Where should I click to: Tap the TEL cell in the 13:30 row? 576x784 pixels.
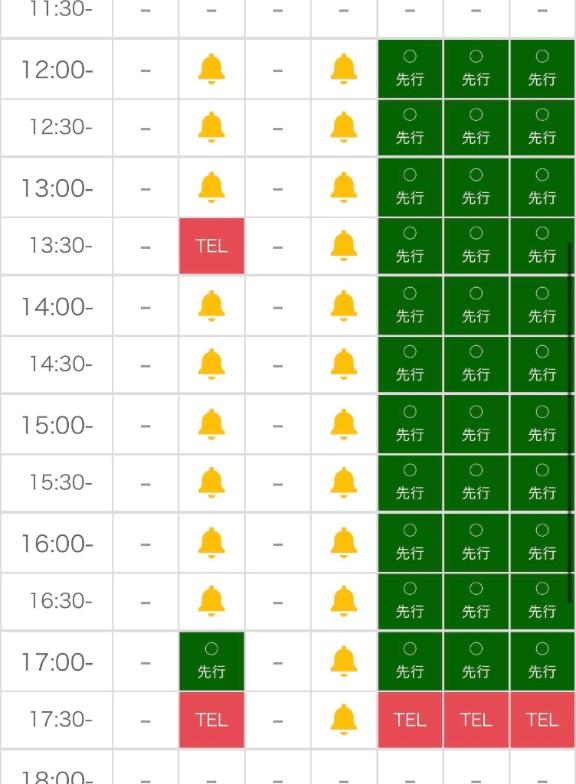click(x=212, y=246)
